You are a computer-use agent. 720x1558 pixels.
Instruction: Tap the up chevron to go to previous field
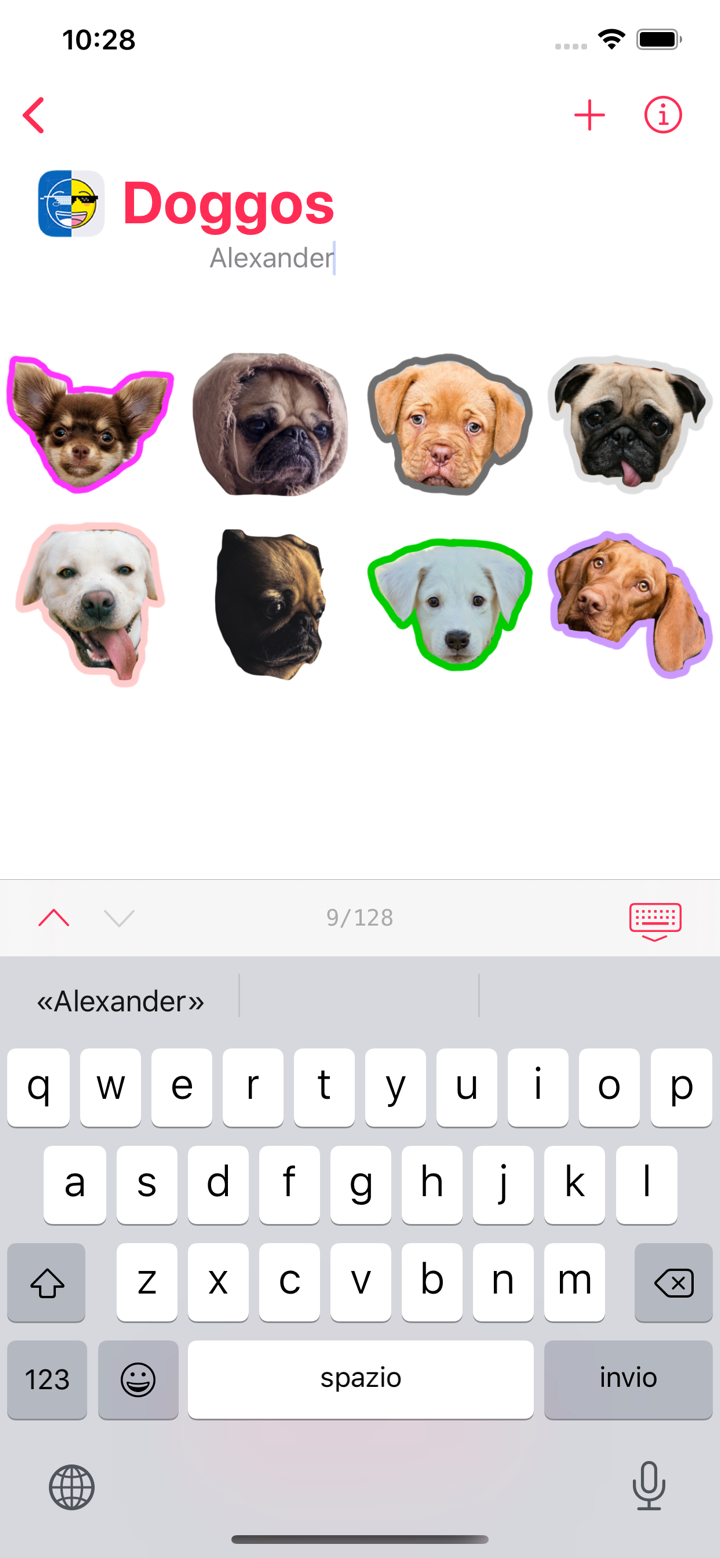click(53, 917)
